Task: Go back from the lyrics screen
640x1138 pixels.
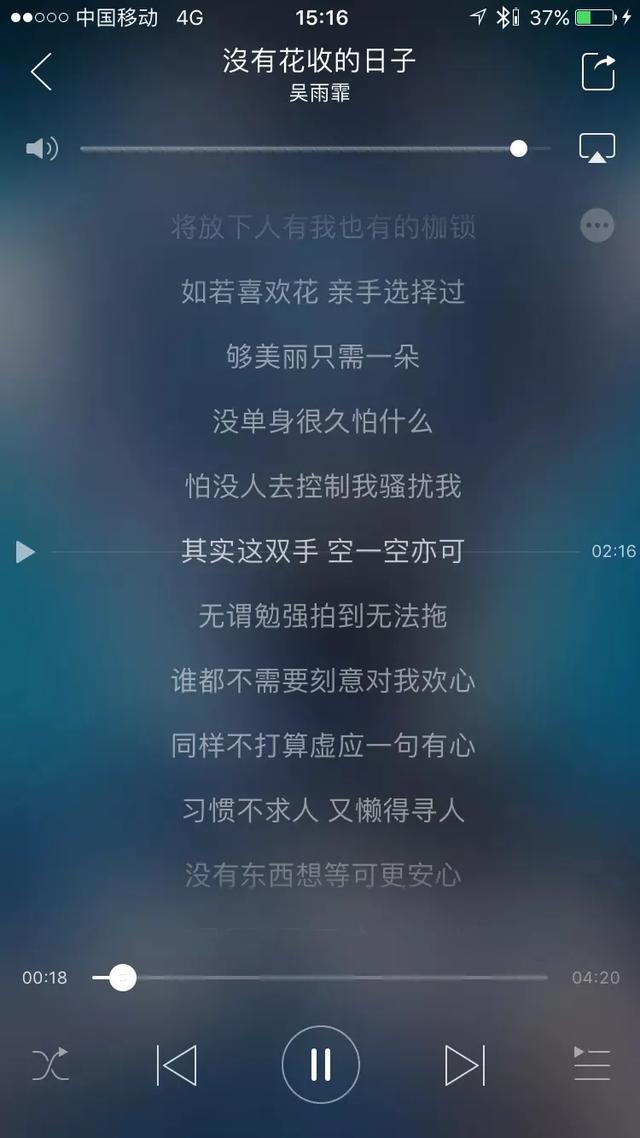Action: point(41,72)
